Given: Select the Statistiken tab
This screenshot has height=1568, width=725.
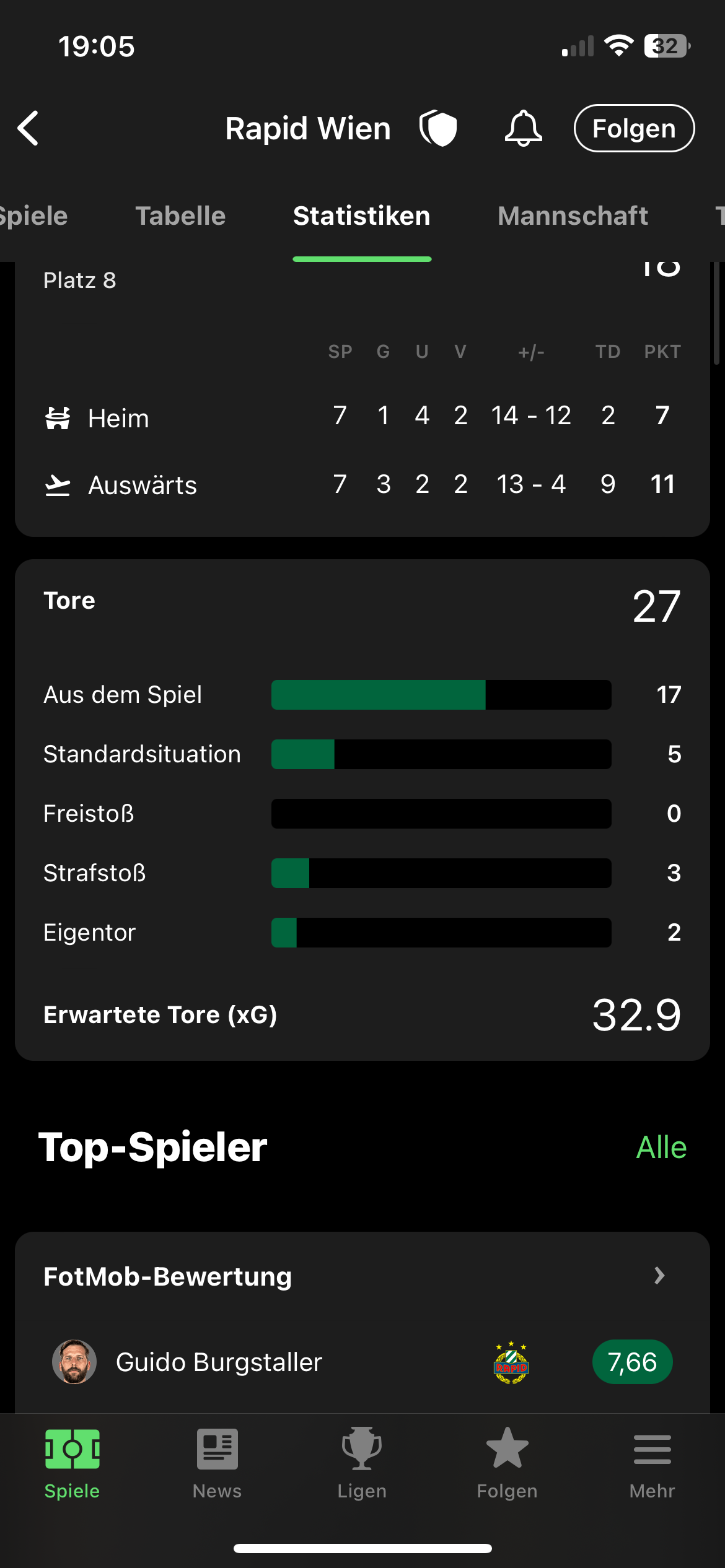Looking at the screenshot, I should point(362,216).
